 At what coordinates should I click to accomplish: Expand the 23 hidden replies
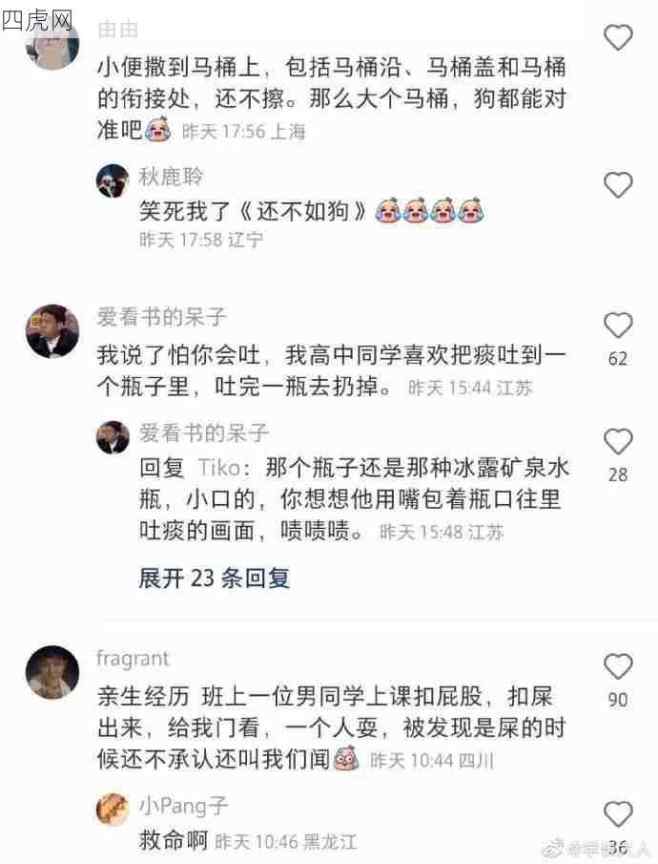tap(214, 578)
